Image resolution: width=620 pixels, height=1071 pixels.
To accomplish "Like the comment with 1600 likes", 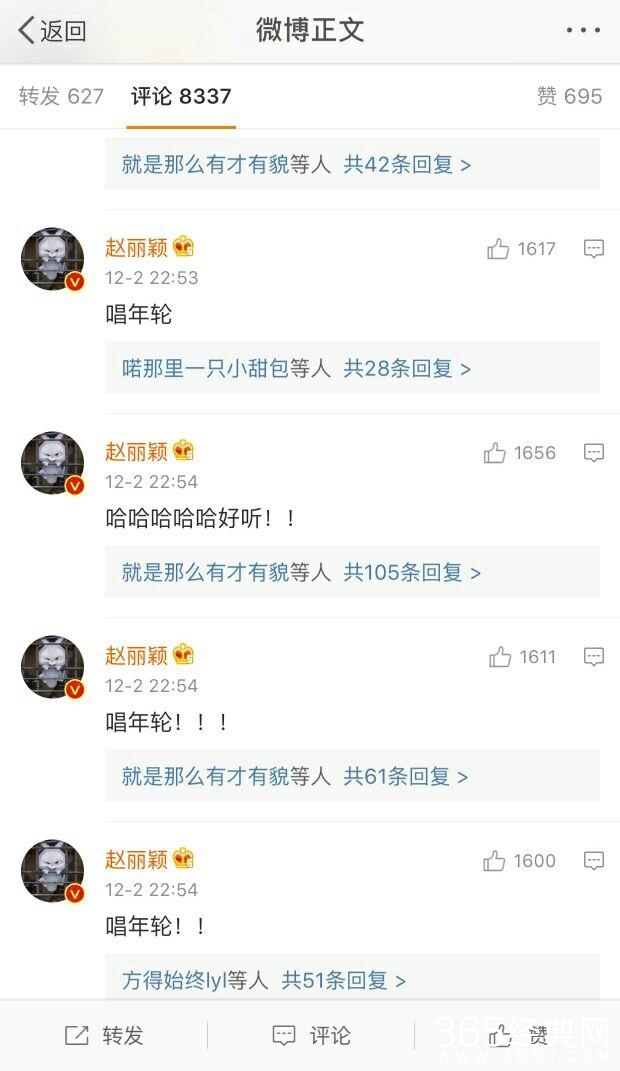I will 494,861.
